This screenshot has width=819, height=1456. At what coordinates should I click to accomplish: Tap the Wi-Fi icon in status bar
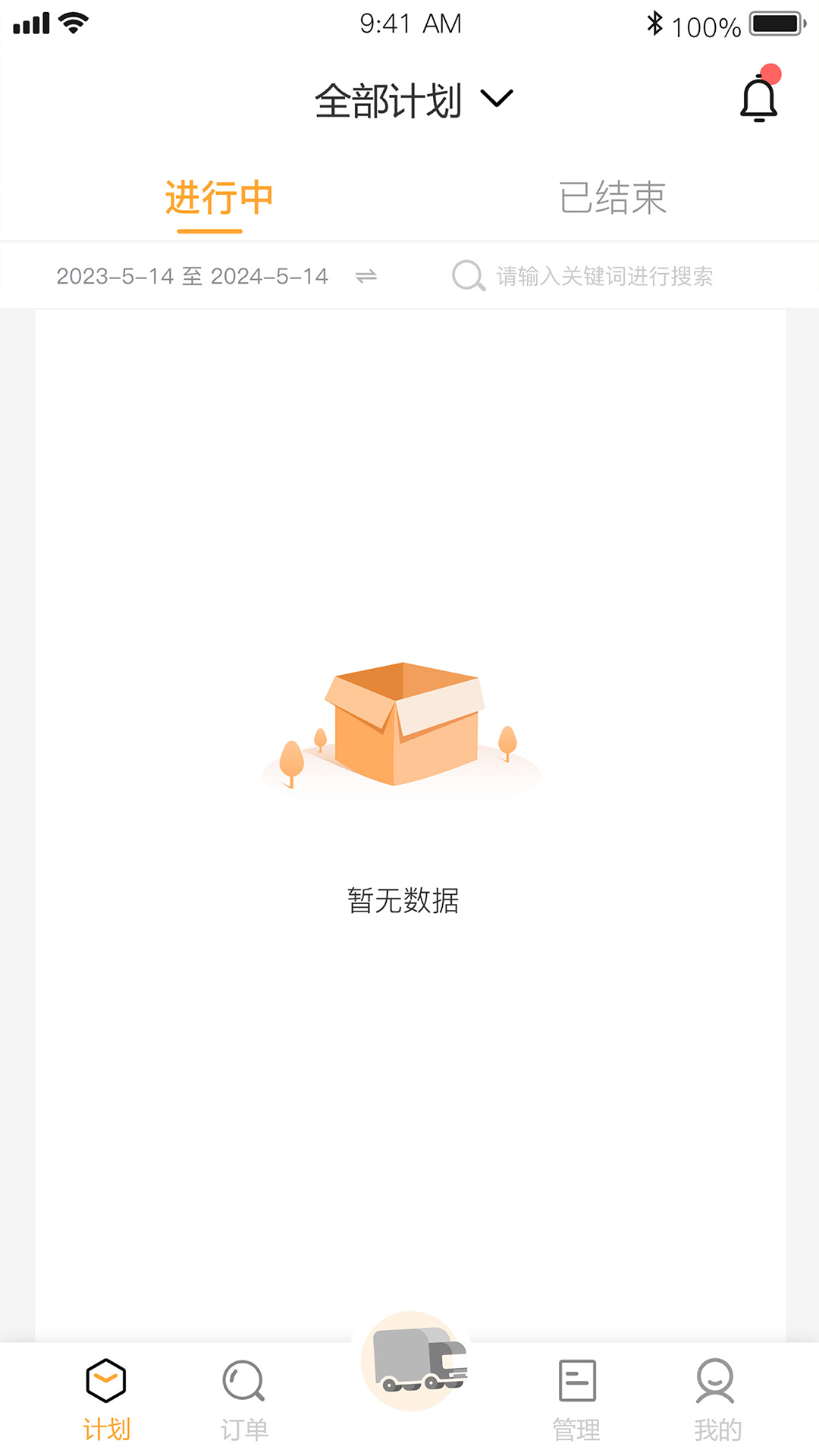click(x=71, y=21)
